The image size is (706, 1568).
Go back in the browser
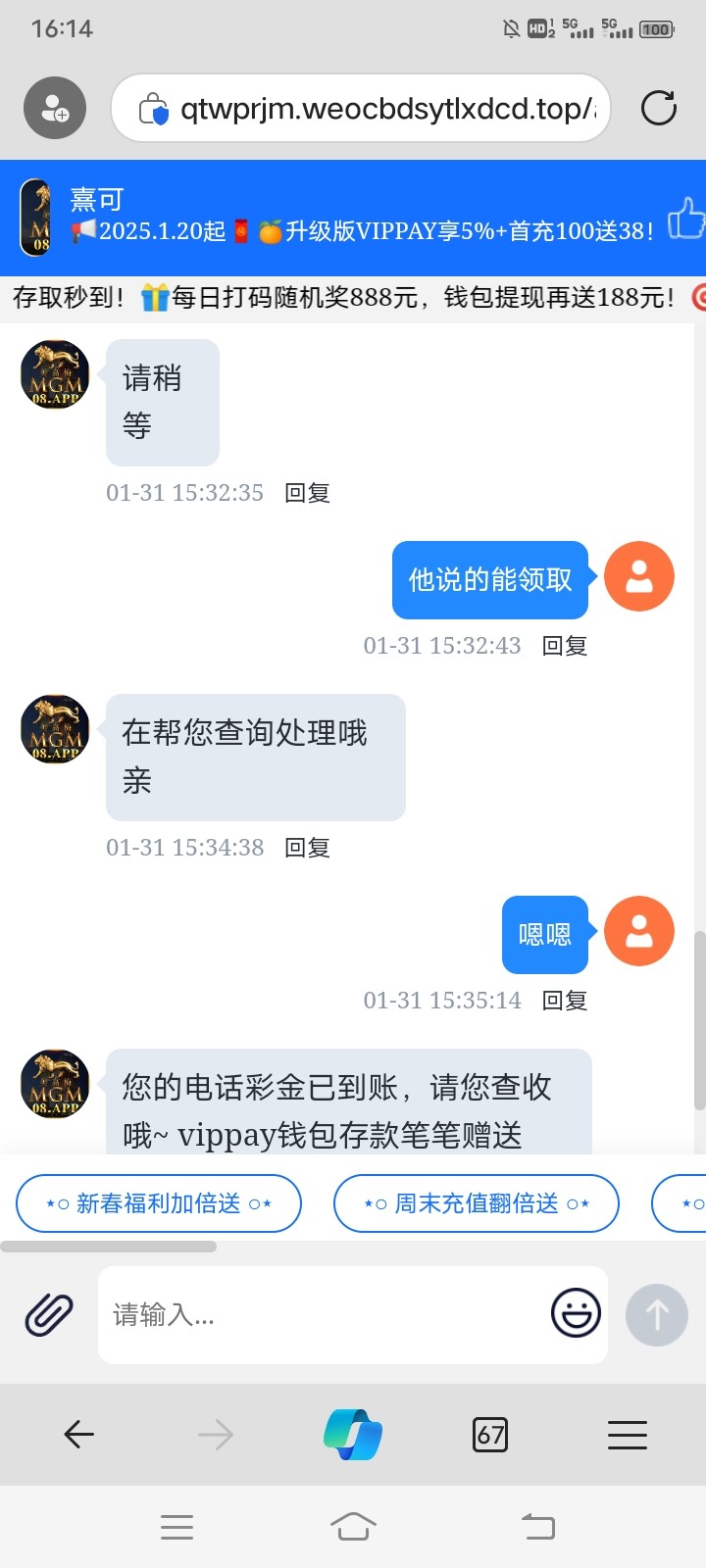point(78,1435)
